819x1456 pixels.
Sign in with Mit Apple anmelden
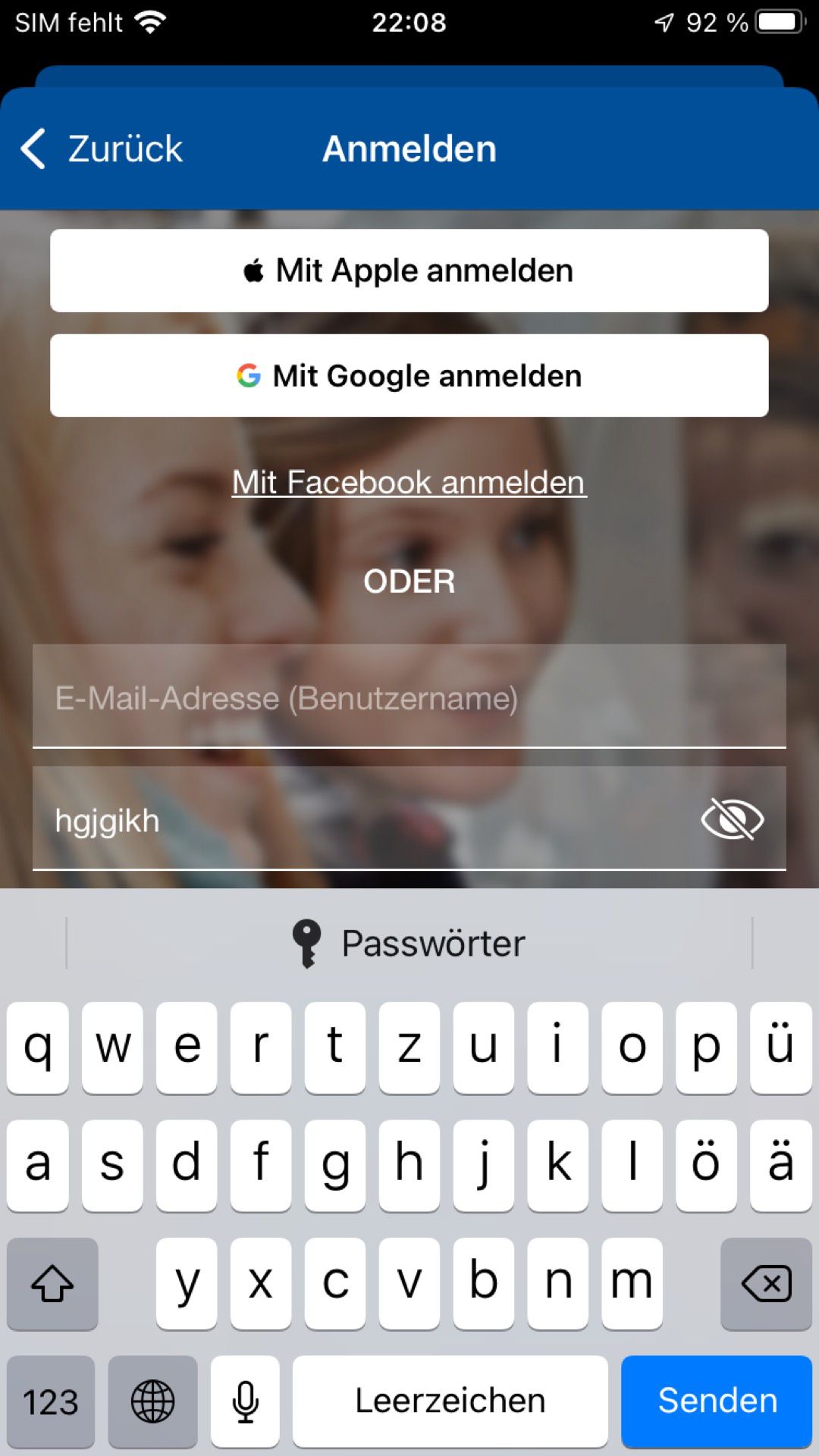409,271
